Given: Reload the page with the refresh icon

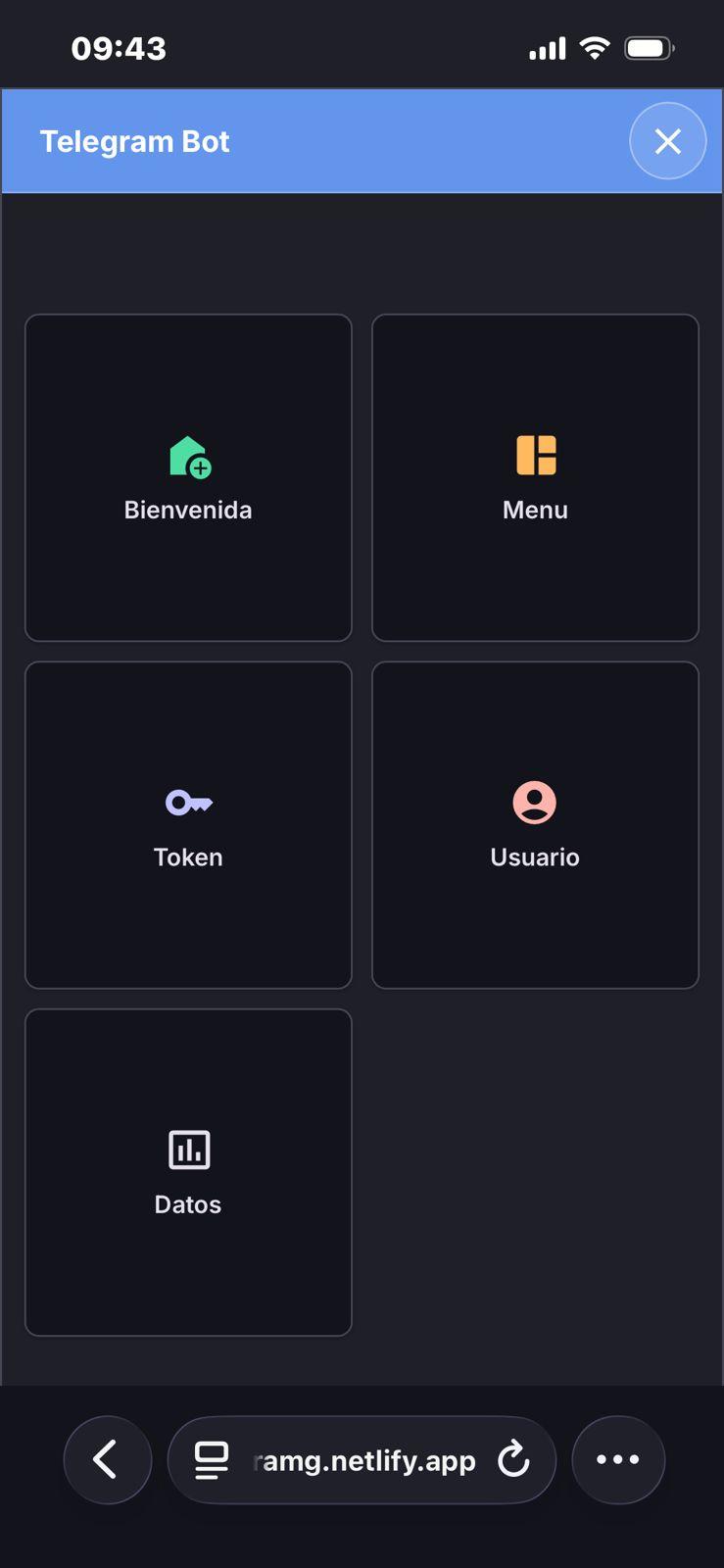Looking at the screenshot, I should click(513, 1459).
